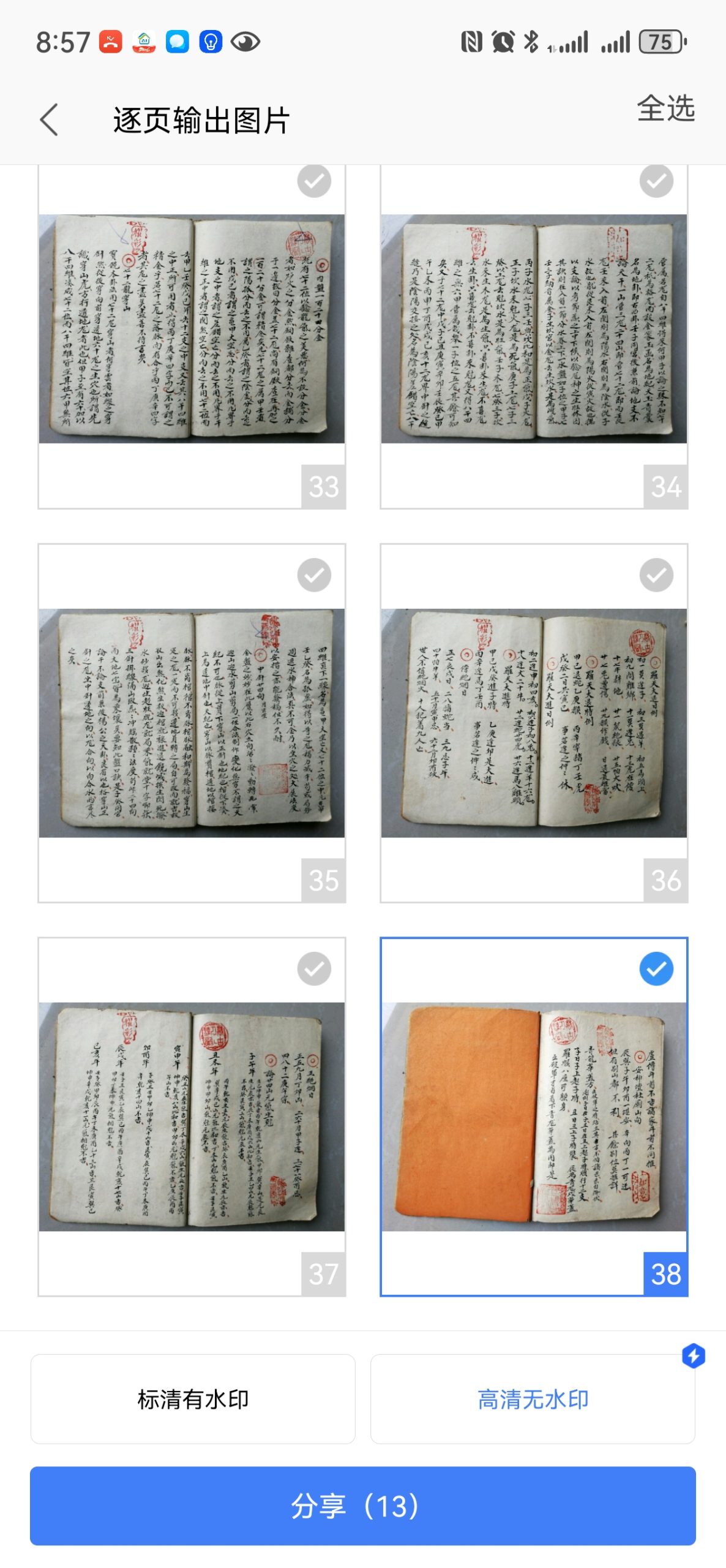Choose 高清无水印 output option

533,1399
